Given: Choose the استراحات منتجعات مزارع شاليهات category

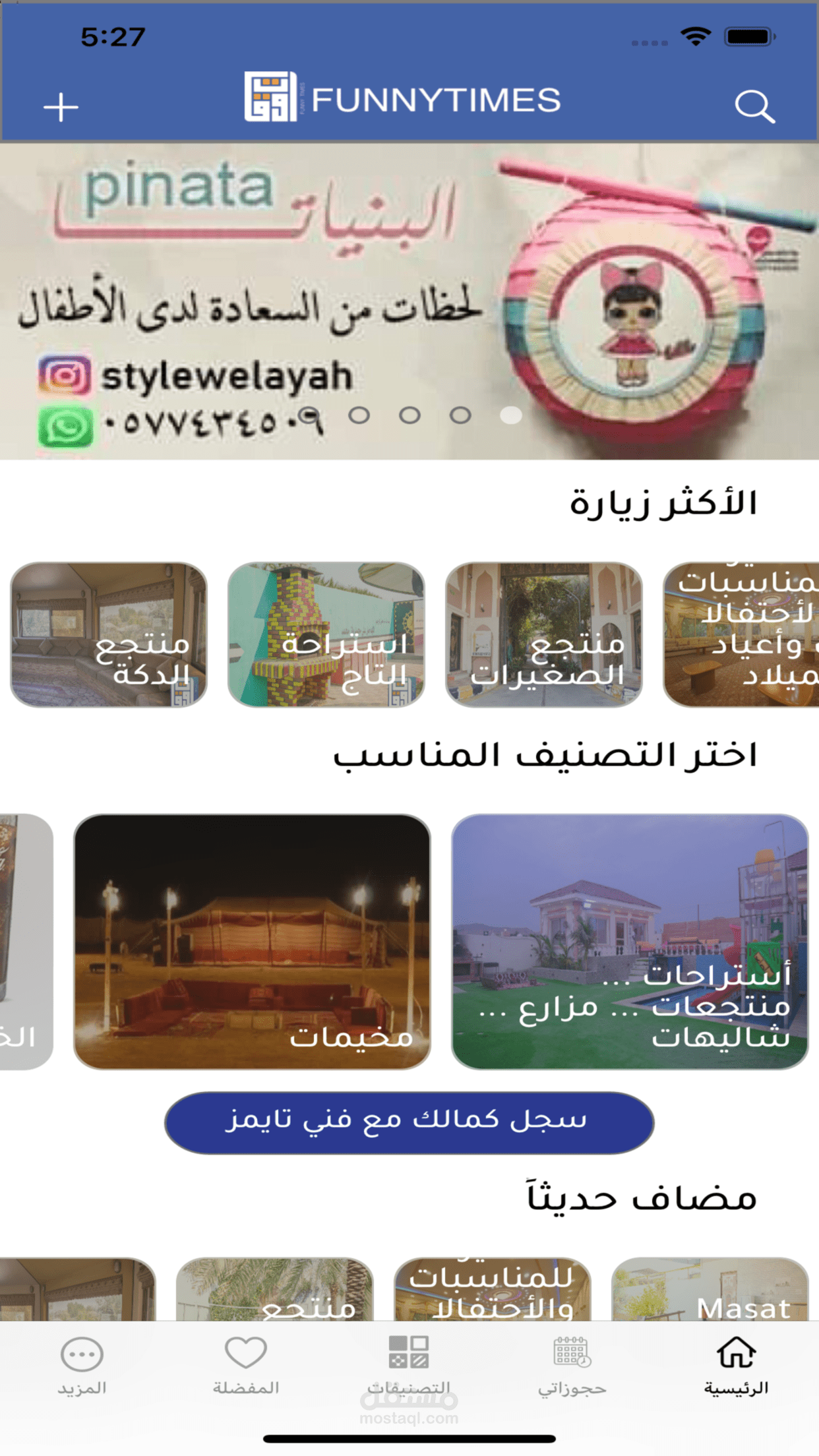Looking at the screenshot, I should click(630, 942).
